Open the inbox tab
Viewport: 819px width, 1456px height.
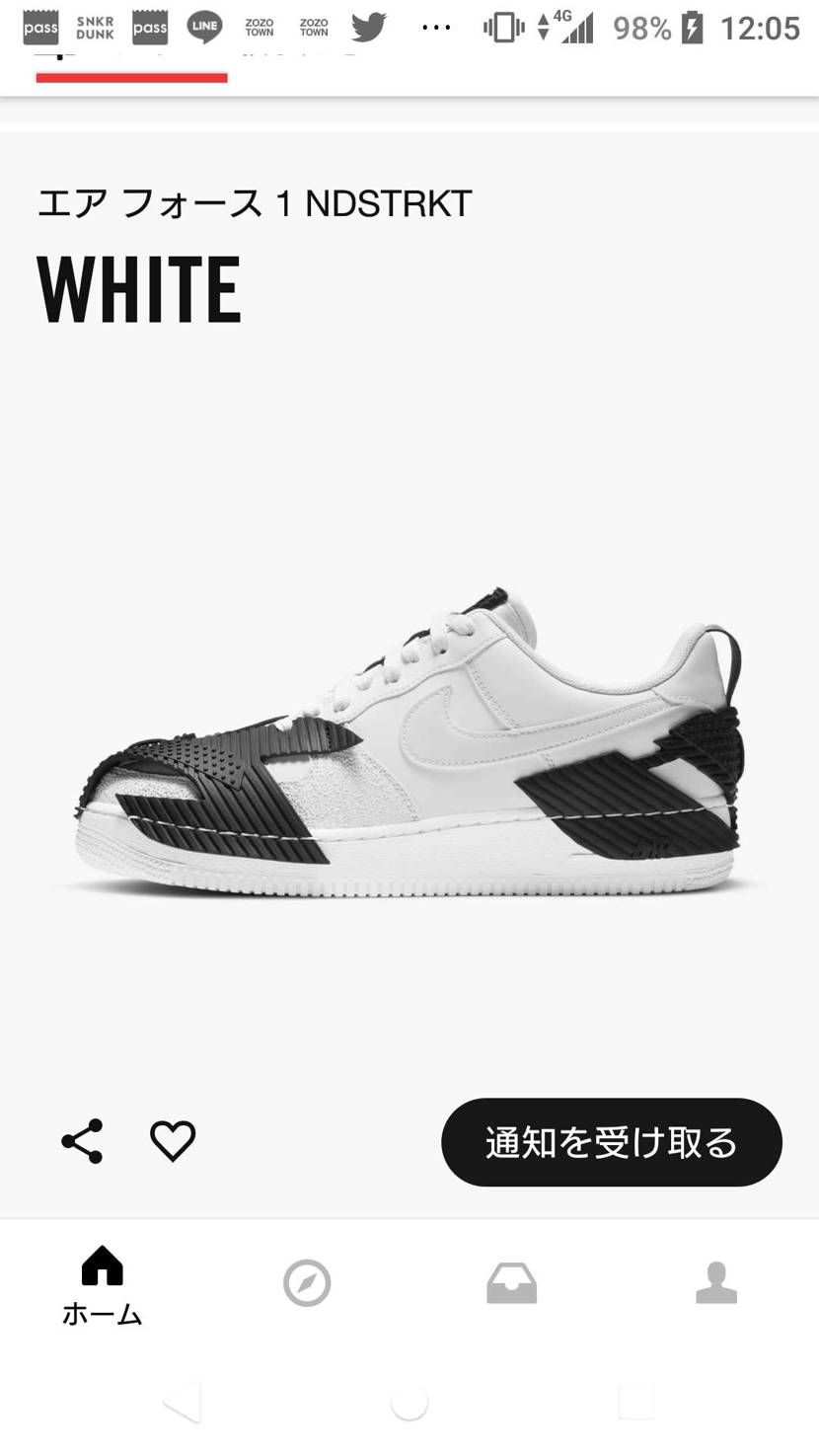[511, 1283]
